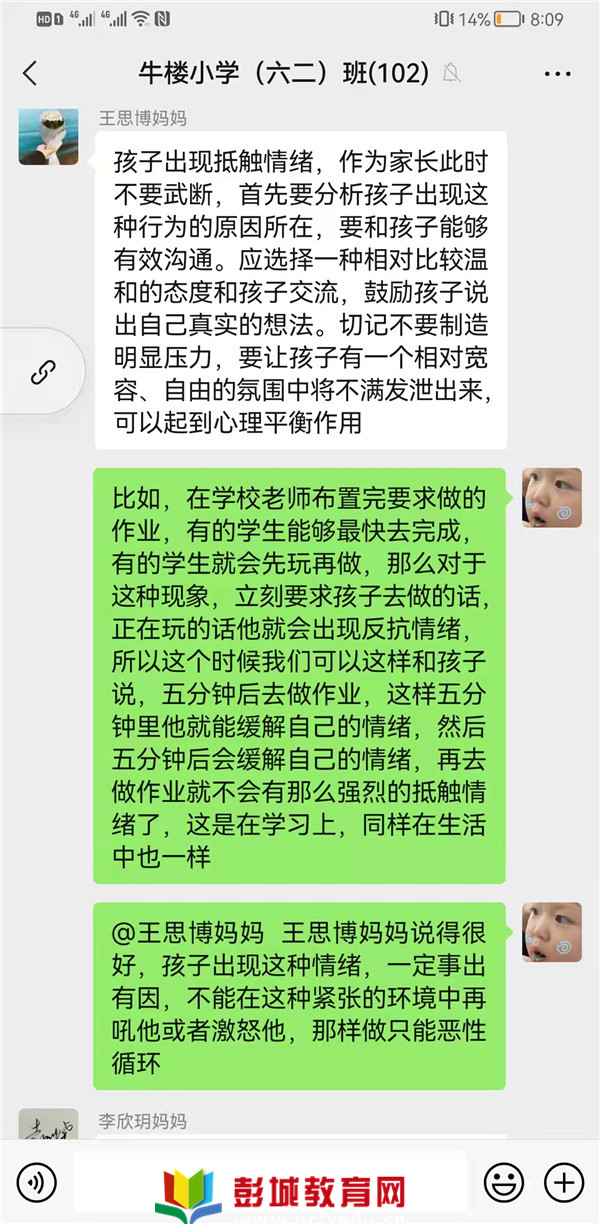The width and height of the screenshot is (600, 1224).
Task: Open the emoji picker
Action: [x=503, y=1183]
